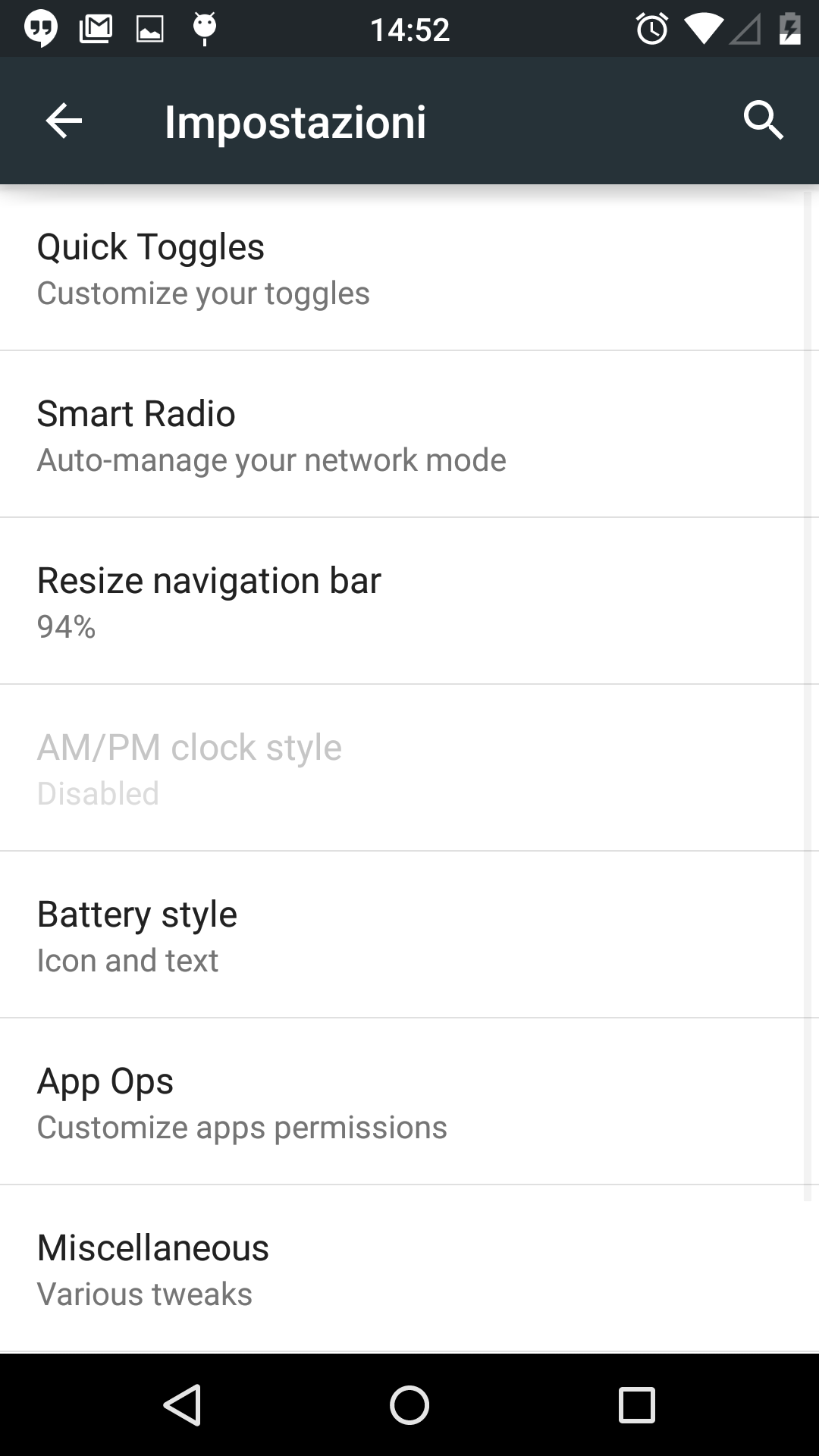
Task: Open Quick Toggles settings
Action: tap(409, 268)
